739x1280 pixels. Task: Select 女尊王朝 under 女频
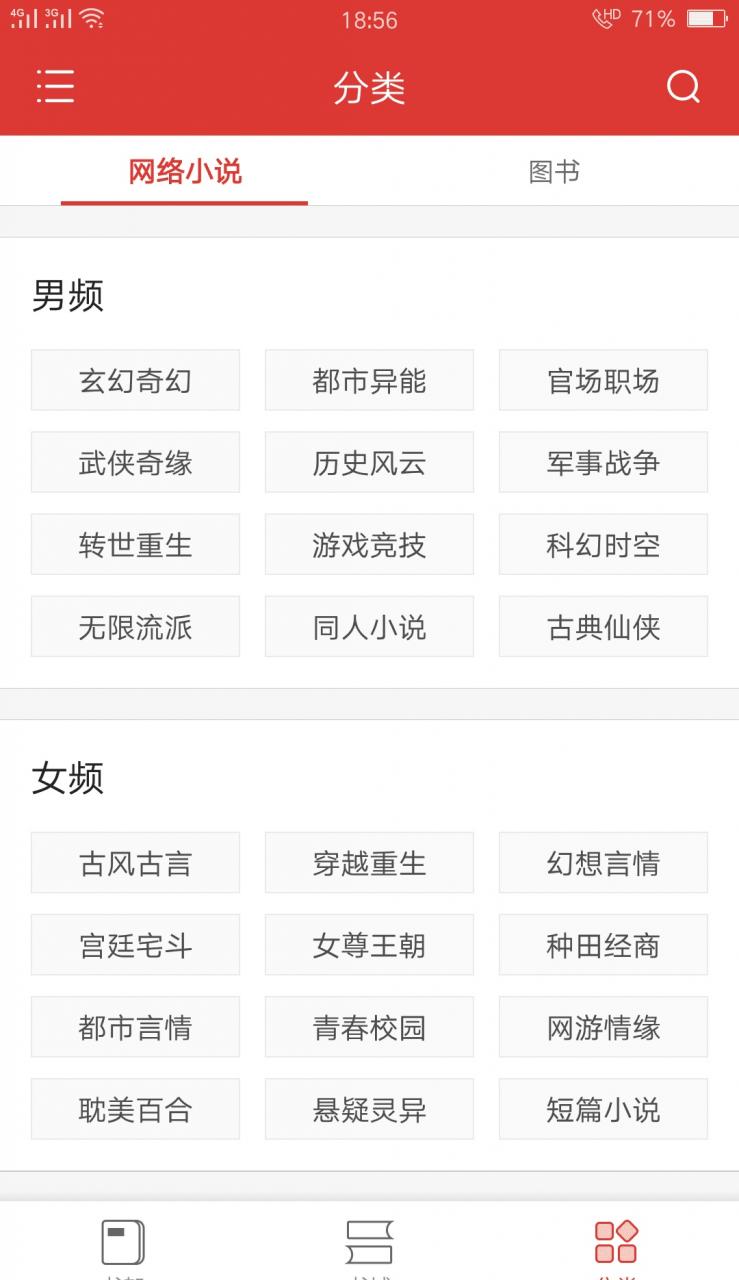pos(369,945)
